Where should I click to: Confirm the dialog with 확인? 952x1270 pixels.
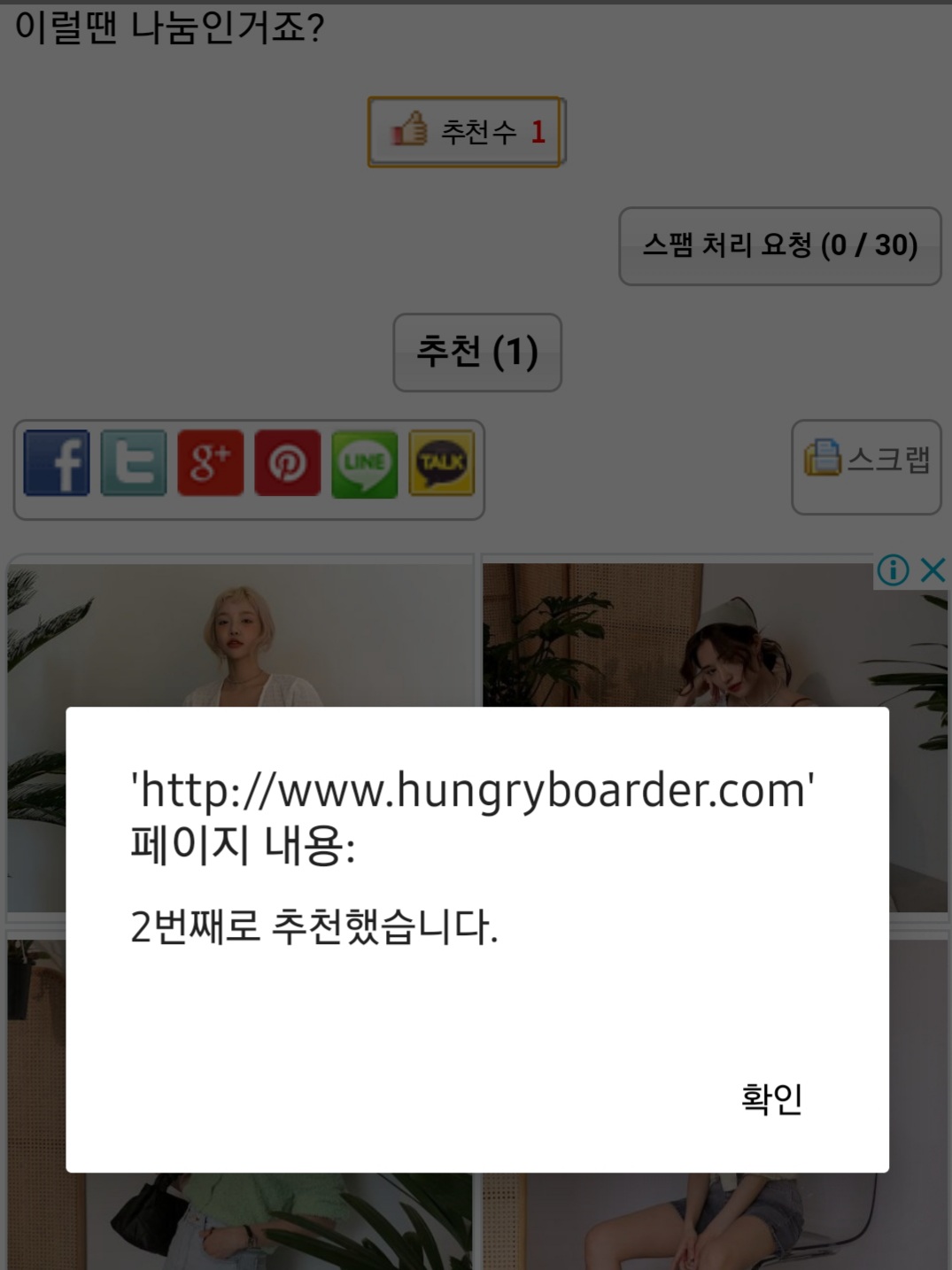pyautogui.click(x=771, y=1099)
